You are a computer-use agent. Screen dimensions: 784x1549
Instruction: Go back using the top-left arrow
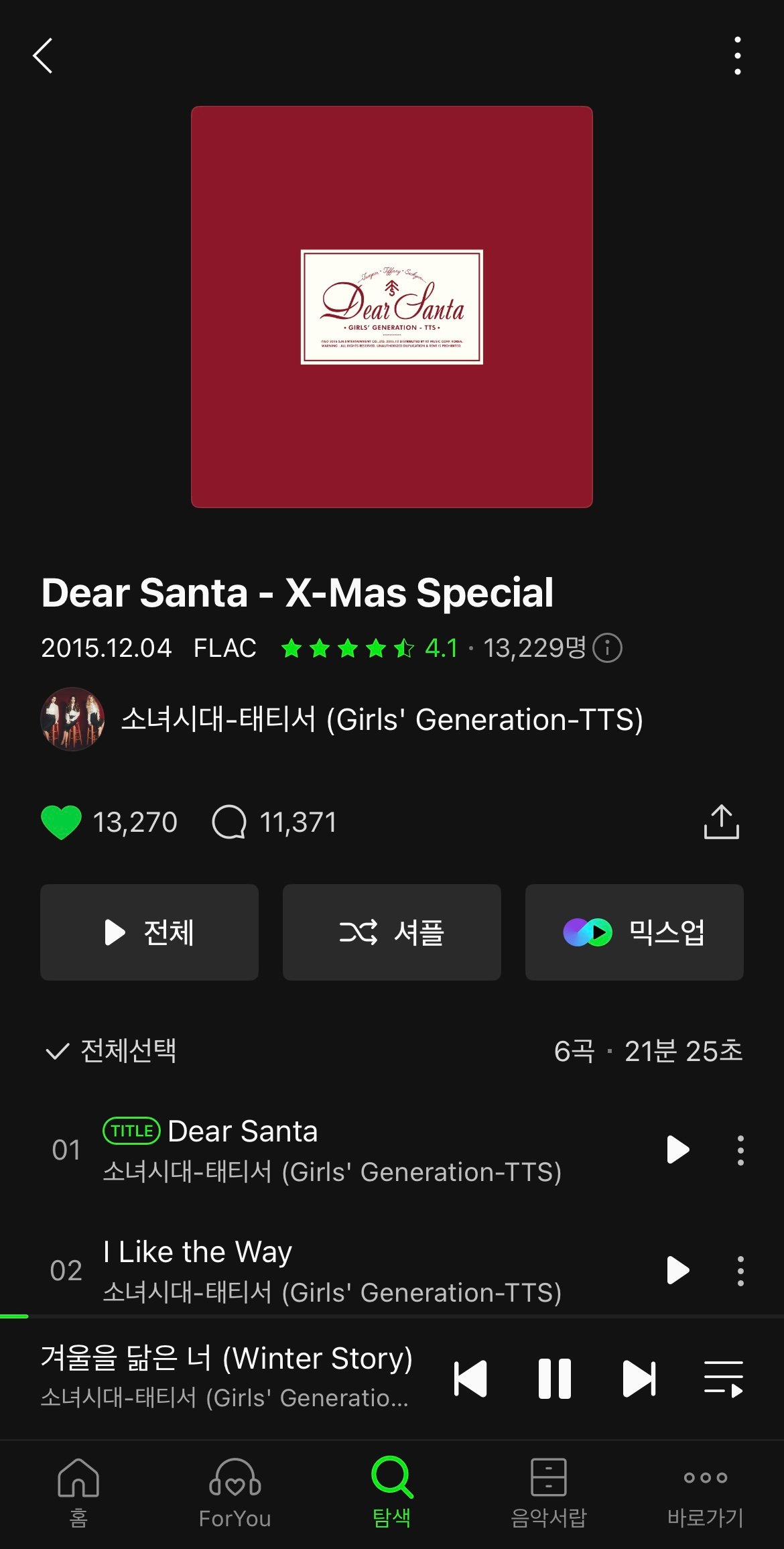tap(43, 56)
